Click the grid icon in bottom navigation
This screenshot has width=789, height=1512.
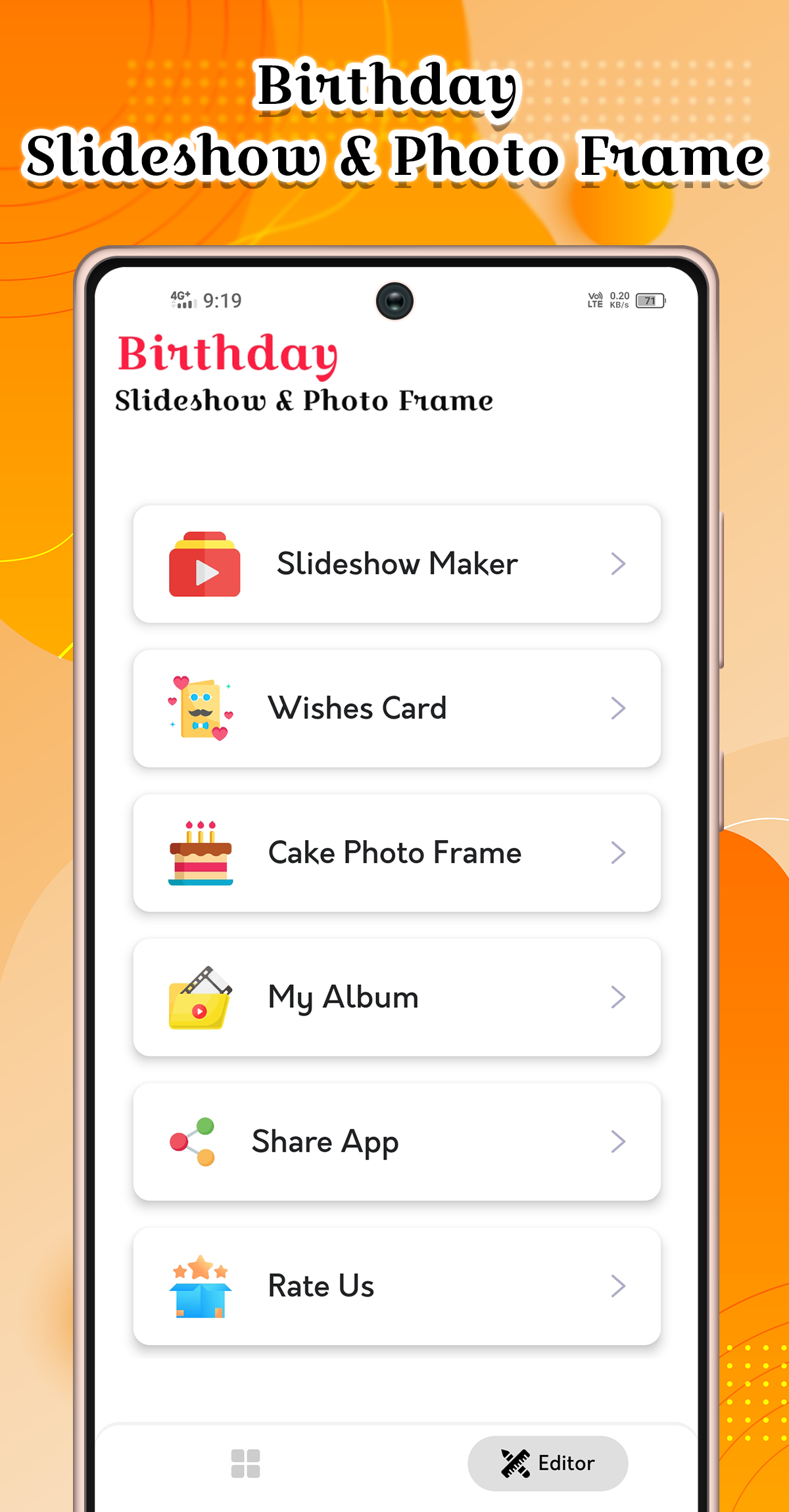click(244, 1463)
